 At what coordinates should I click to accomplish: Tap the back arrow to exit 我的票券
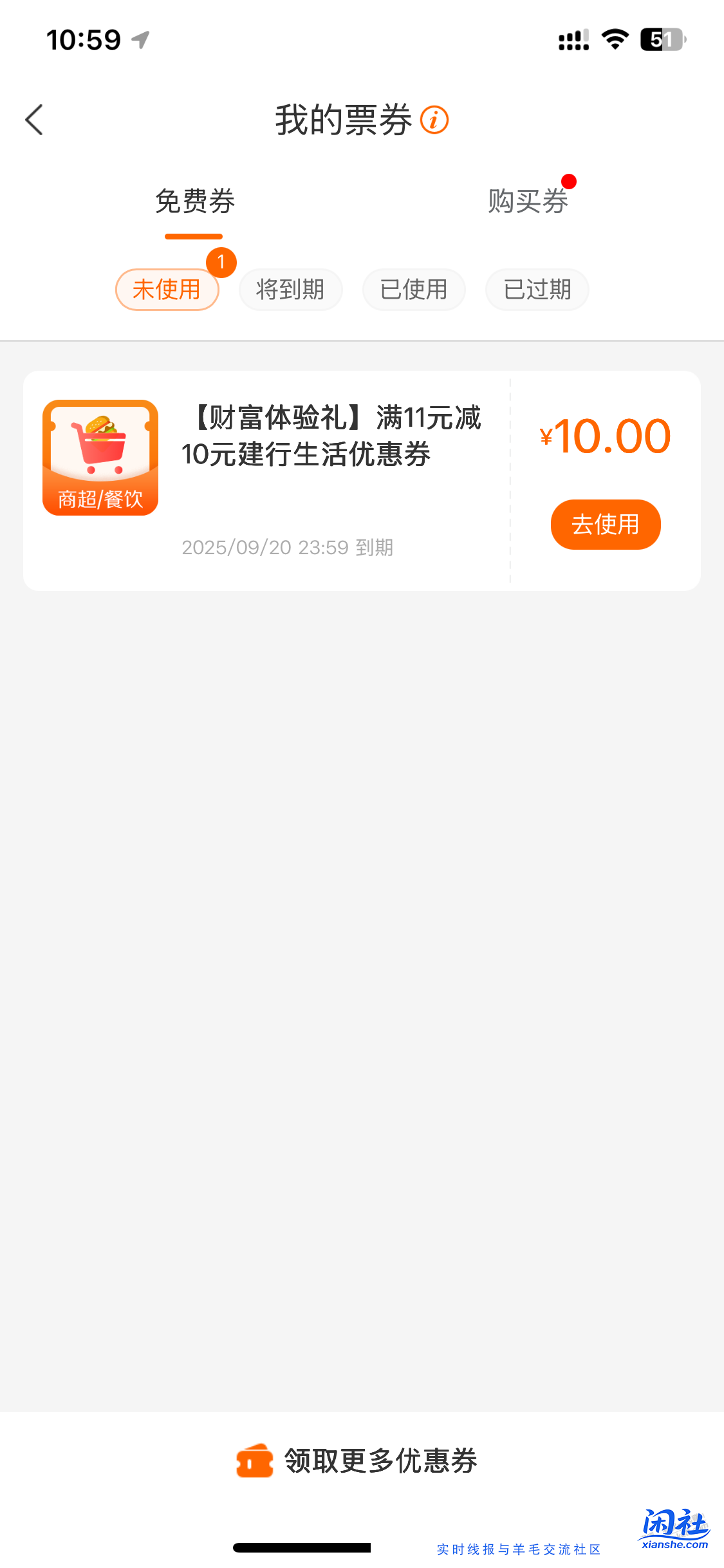(34, 120)
